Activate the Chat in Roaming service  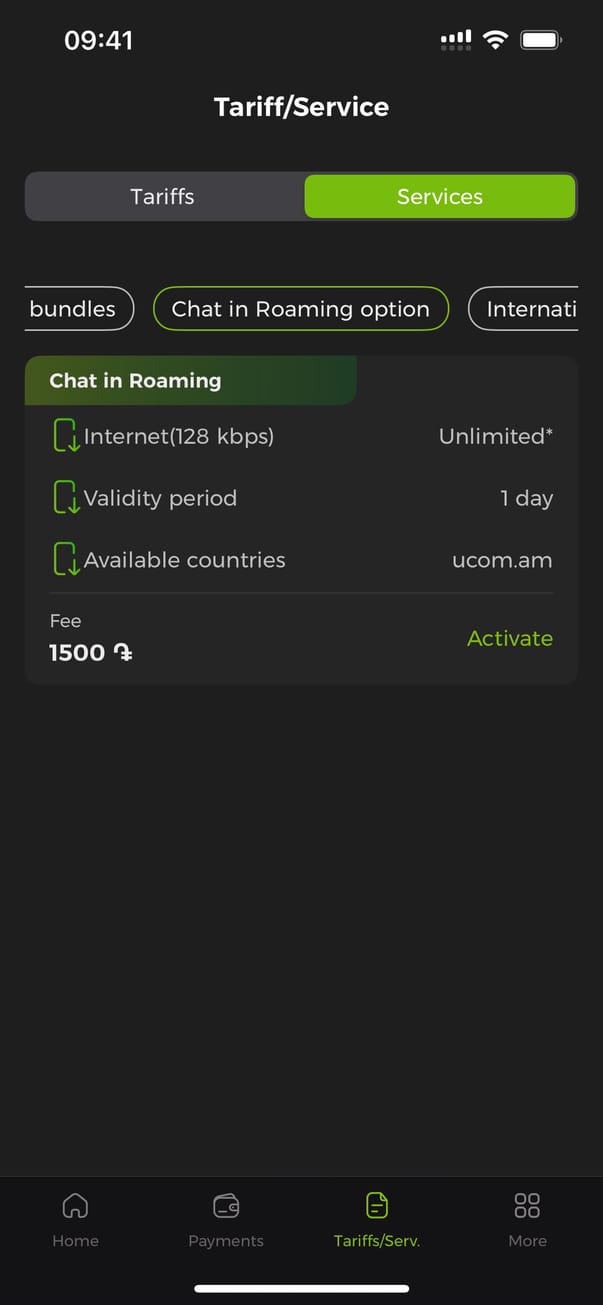pyautogui.click(x=509, y=638)
